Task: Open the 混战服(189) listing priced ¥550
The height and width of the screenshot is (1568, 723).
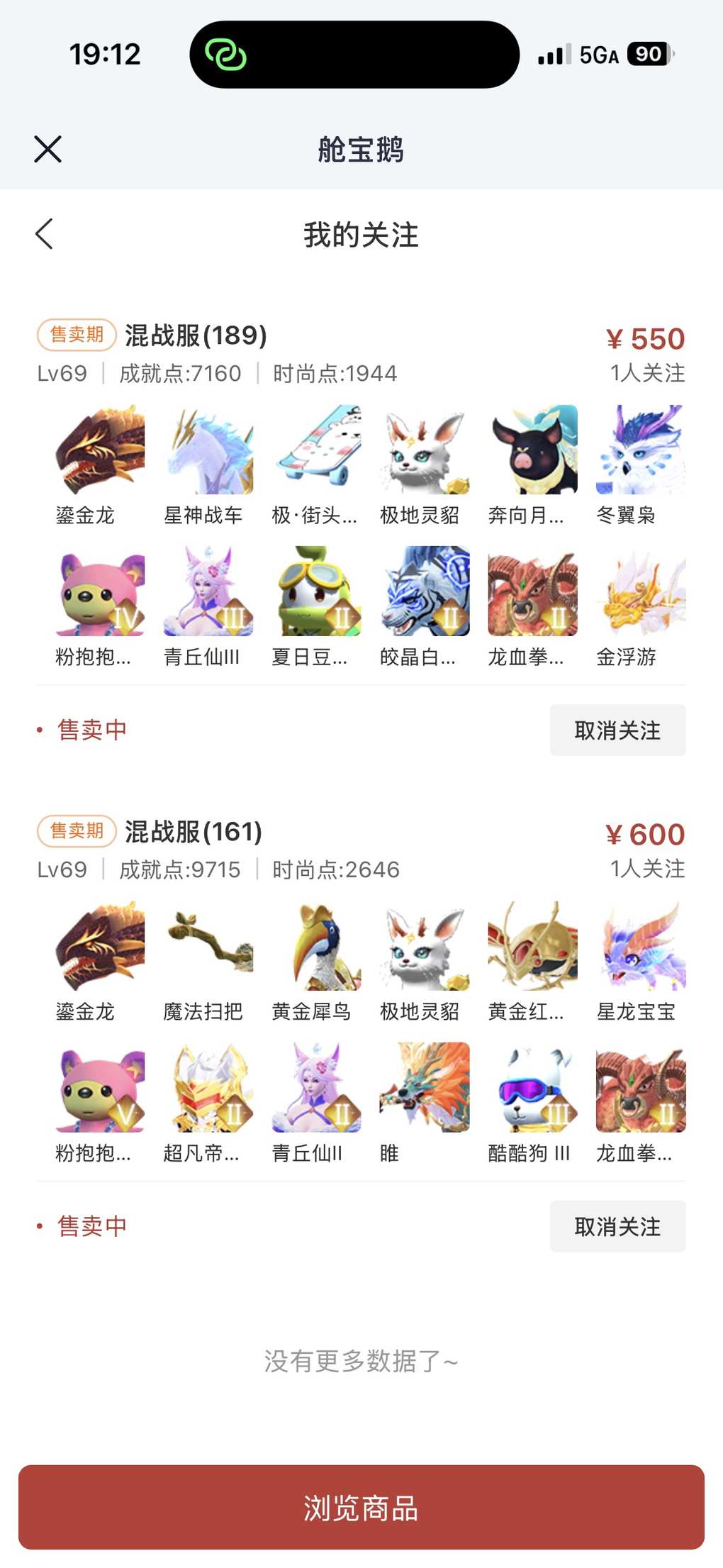Action: (x=196, y=335)
